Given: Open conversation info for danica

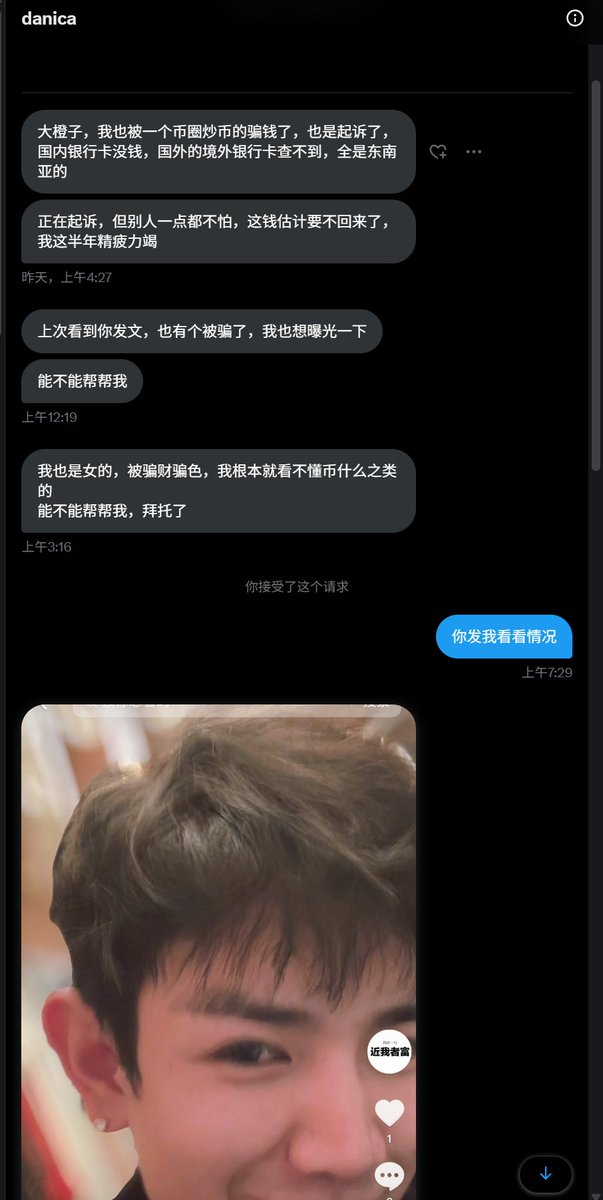Looking at the screenshot, I should click(x=575, y=18).
